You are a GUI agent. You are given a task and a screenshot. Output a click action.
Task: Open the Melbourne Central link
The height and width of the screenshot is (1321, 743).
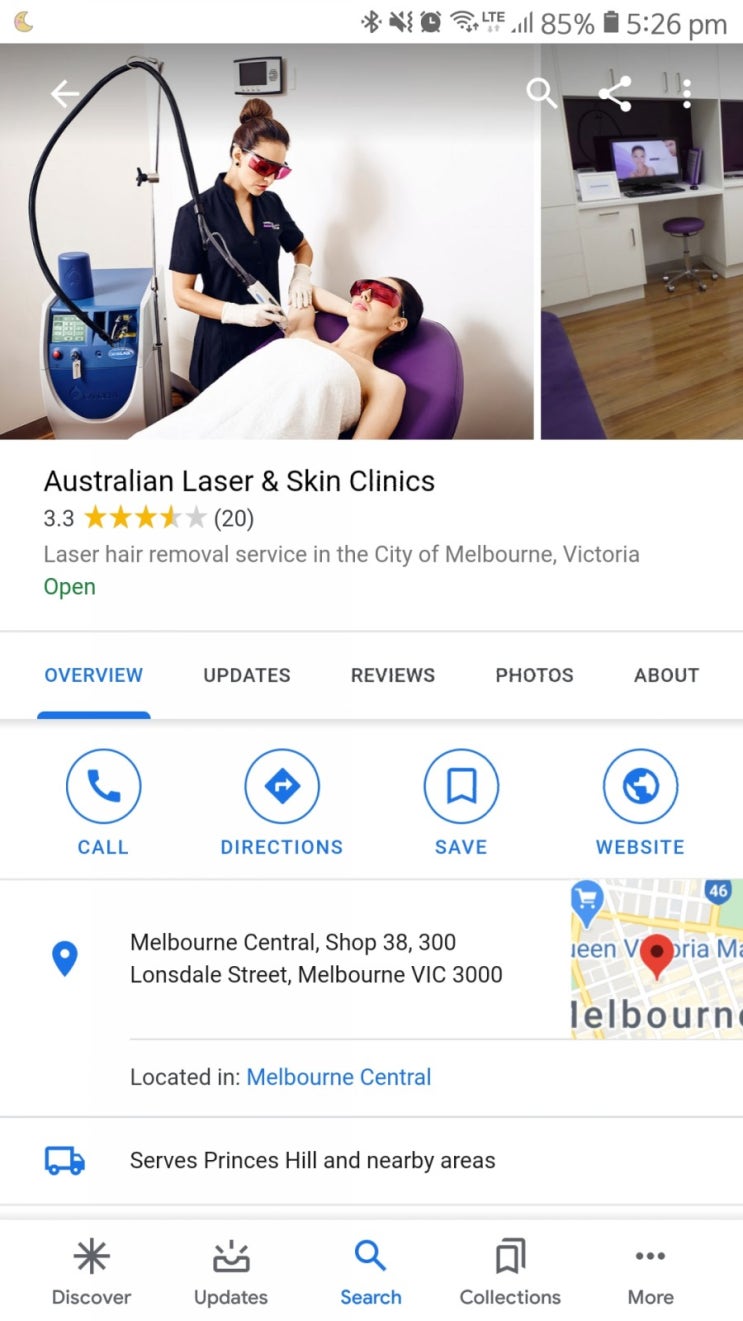[337, 1077]
